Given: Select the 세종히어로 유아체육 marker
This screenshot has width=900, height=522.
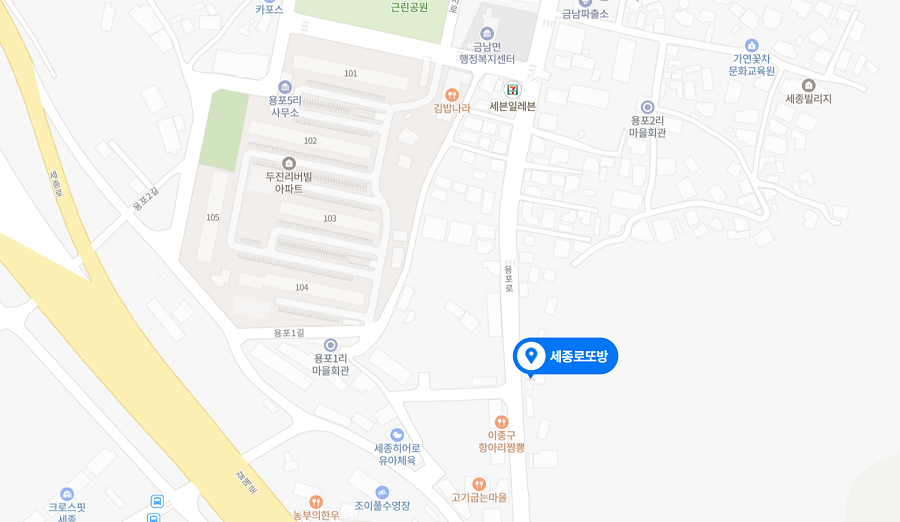Looking at the screenshot, I should coord(397,434).
